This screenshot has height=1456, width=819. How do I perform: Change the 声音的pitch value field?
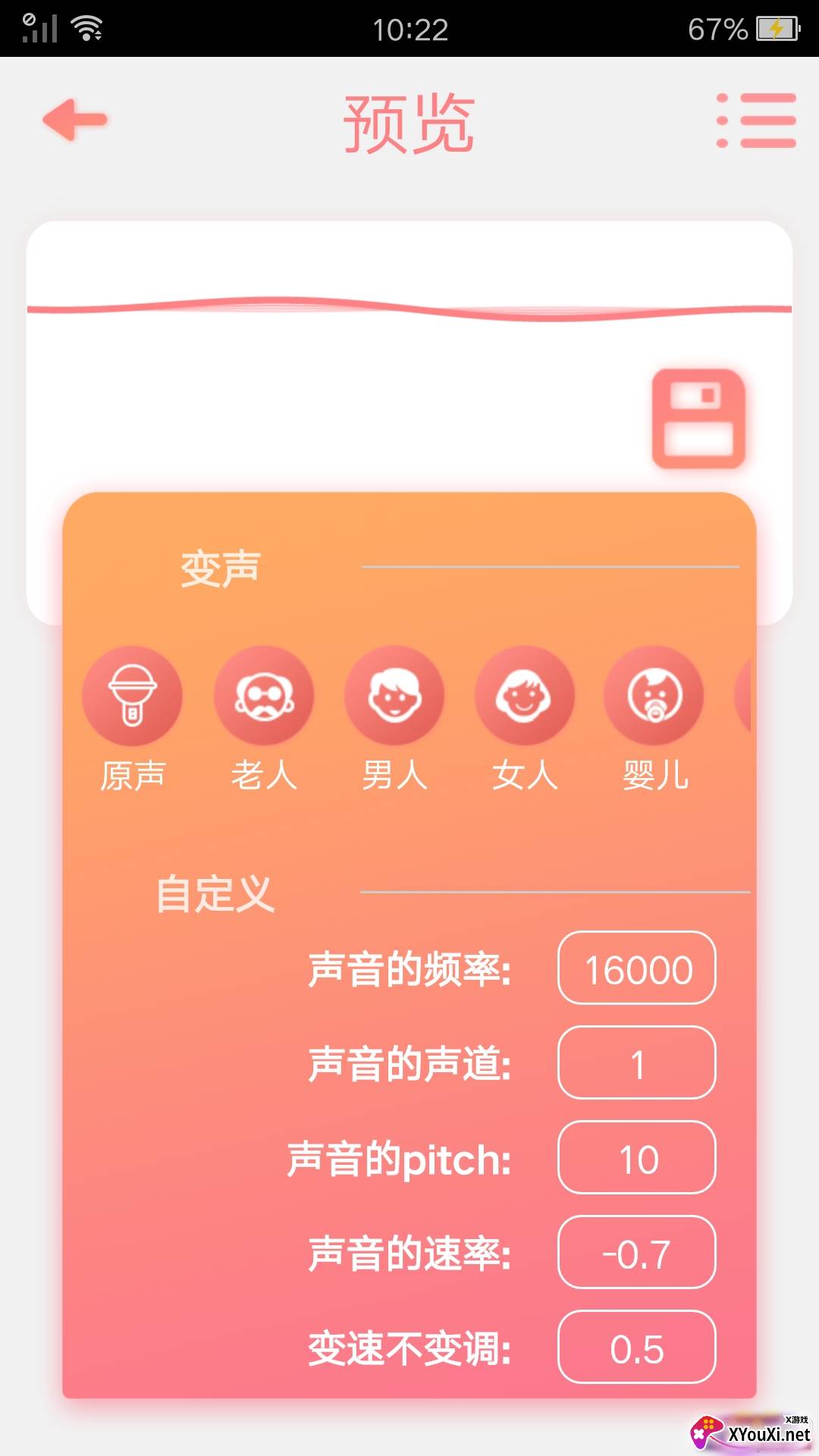coord(637,1158)
